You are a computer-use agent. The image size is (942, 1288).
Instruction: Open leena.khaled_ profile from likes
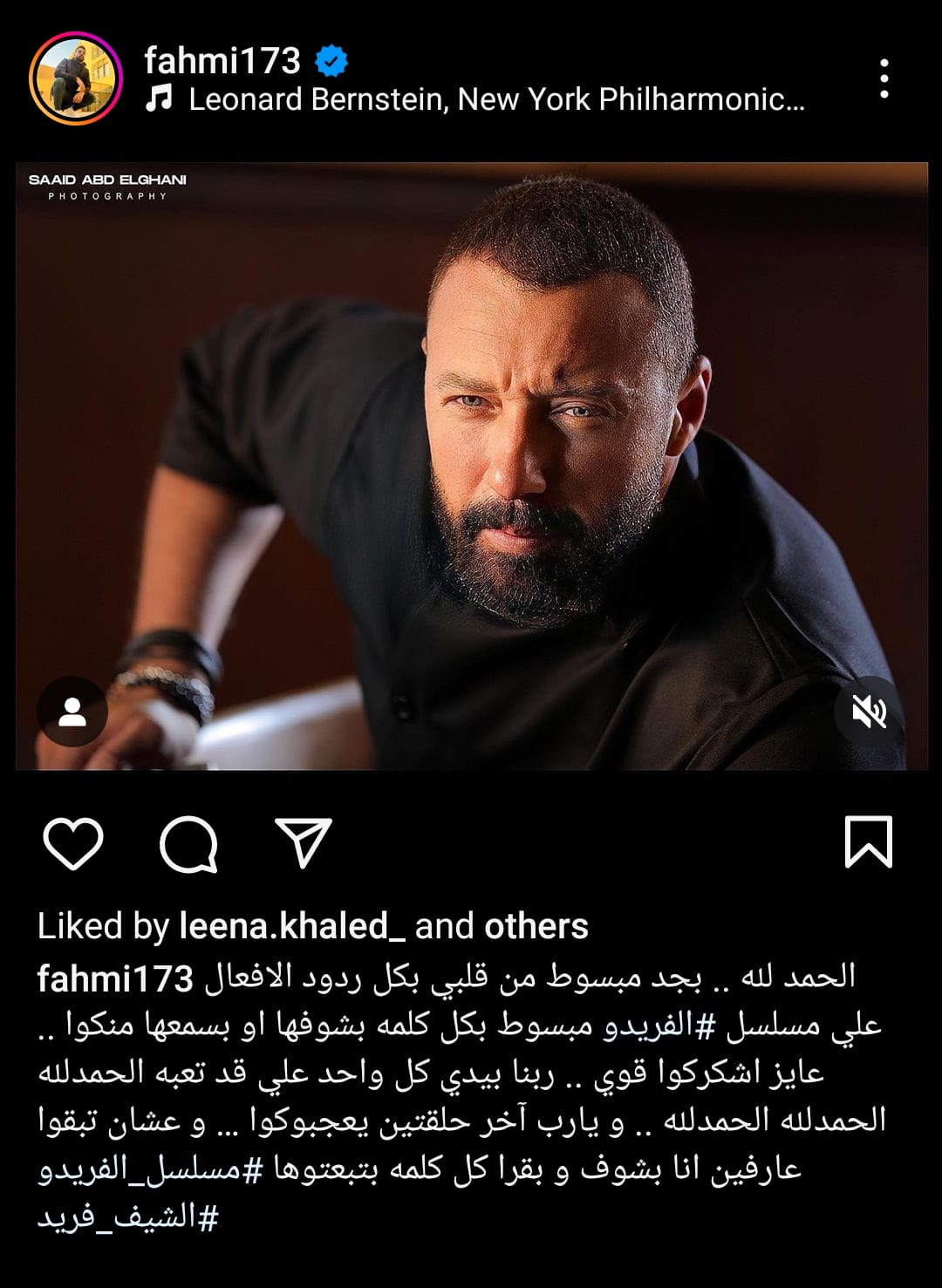pyautogui.click(x=291, y=926)
